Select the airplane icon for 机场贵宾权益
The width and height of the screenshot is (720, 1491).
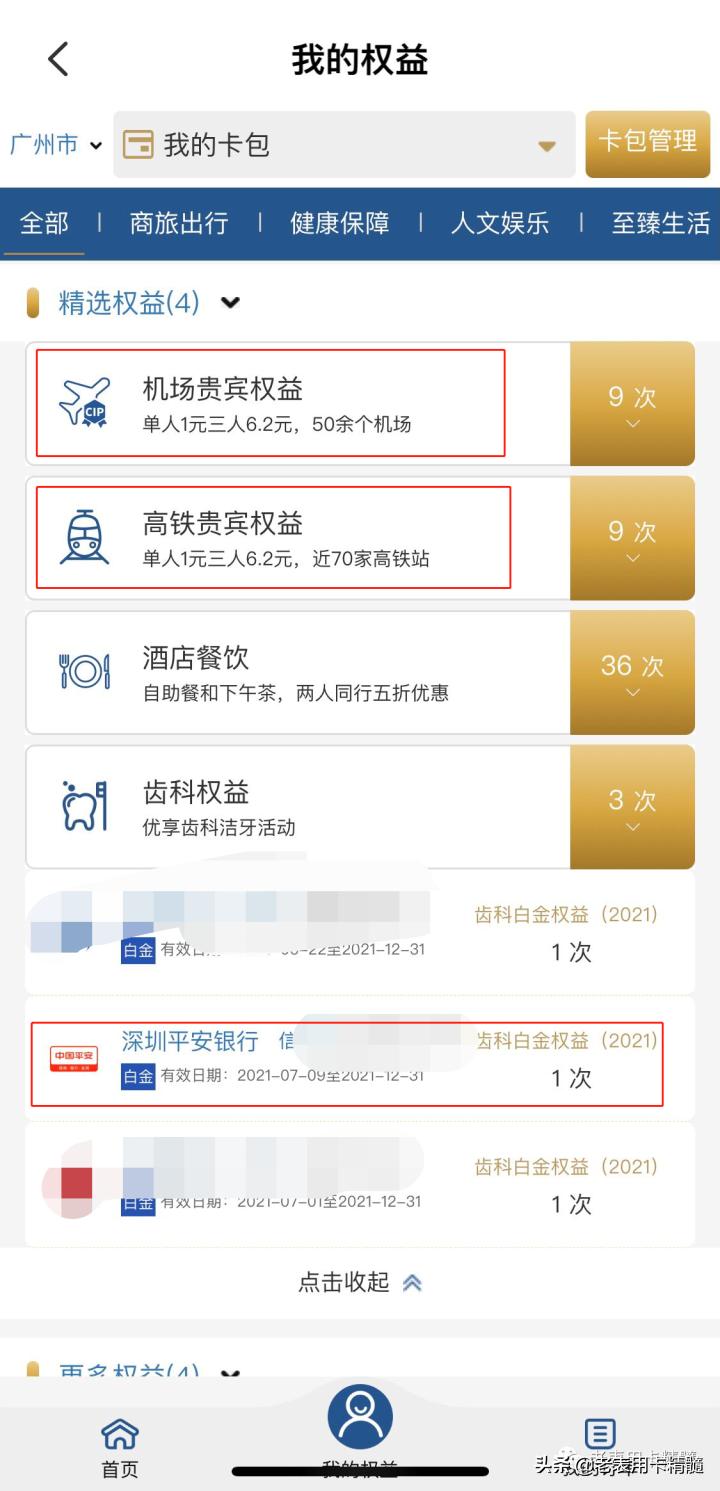coord(85,403)
